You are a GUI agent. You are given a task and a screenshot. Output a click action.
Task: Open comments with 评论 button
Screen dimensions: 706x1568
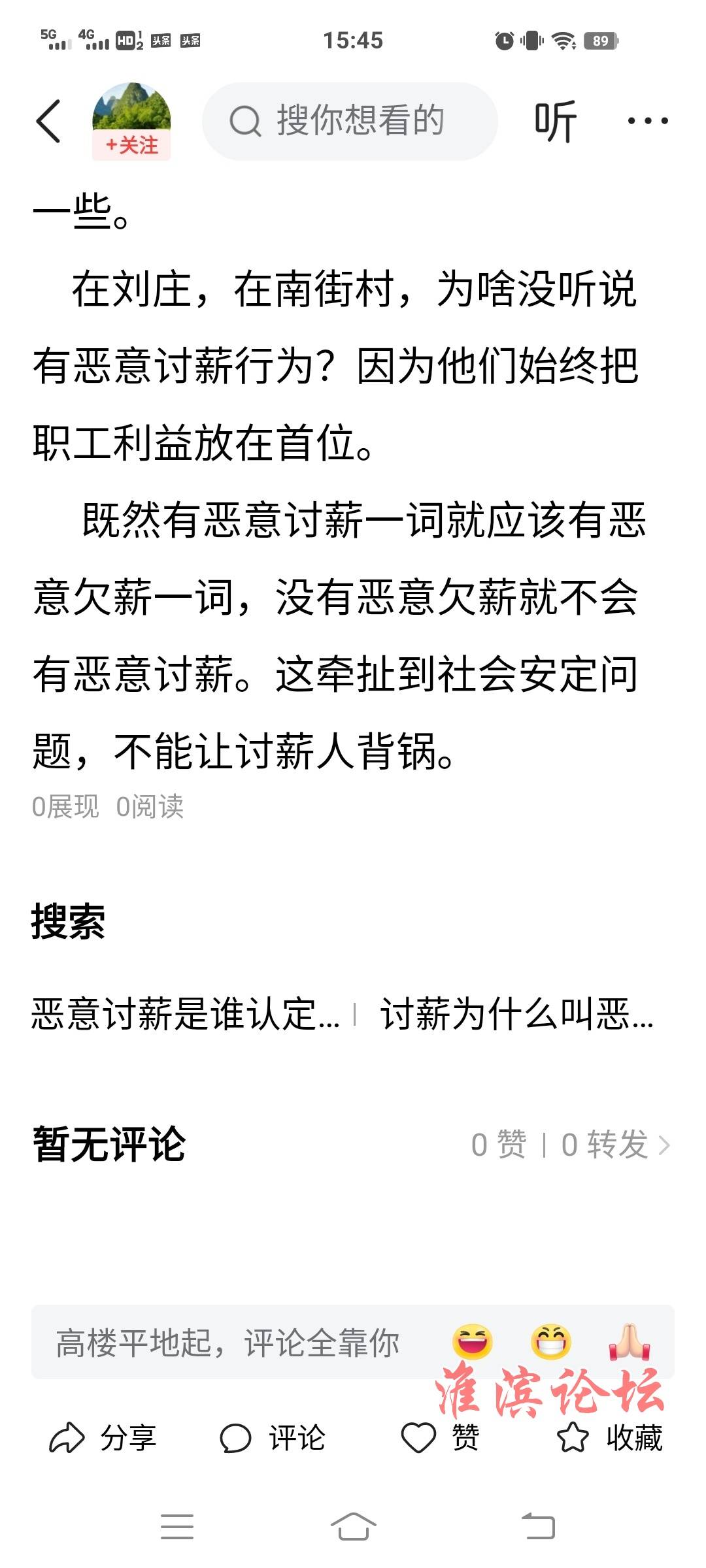tap(272, 1437)
